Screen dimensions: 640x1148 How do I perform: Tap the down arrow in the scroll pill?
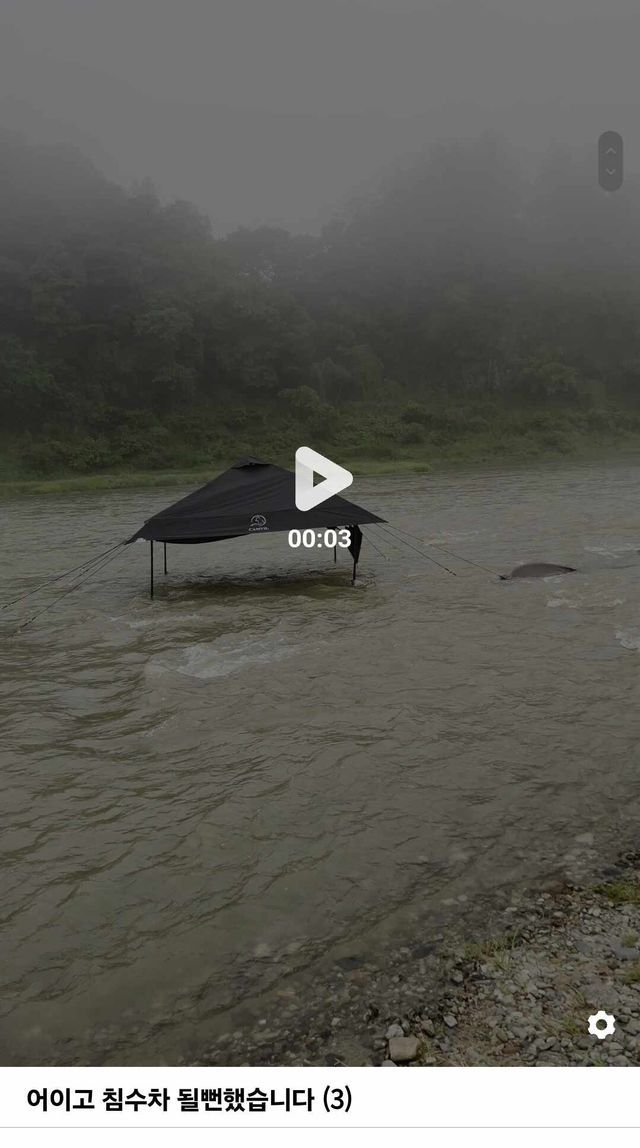(x=610, y=172)
